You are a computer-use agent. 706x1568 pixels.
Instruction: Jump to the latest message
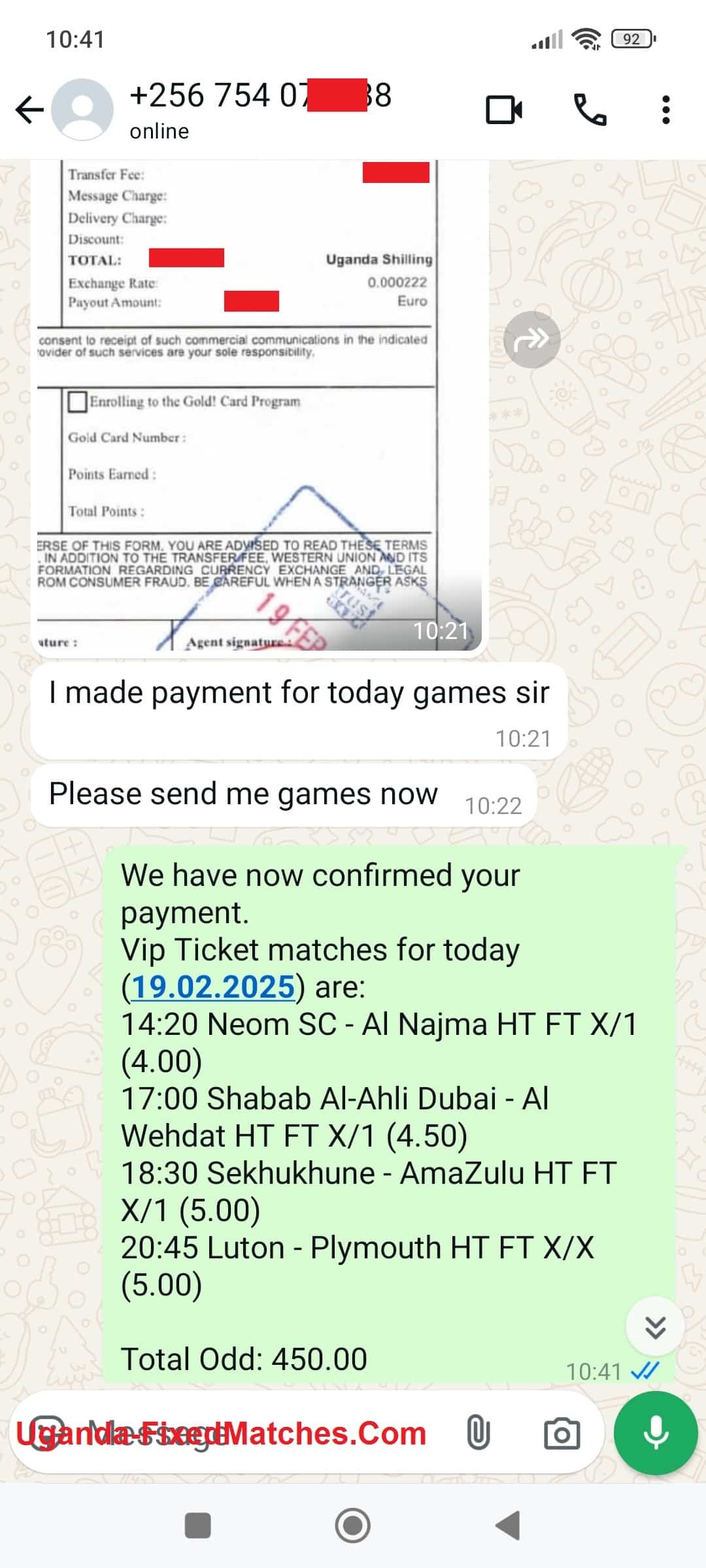[x=655, y=1327]
